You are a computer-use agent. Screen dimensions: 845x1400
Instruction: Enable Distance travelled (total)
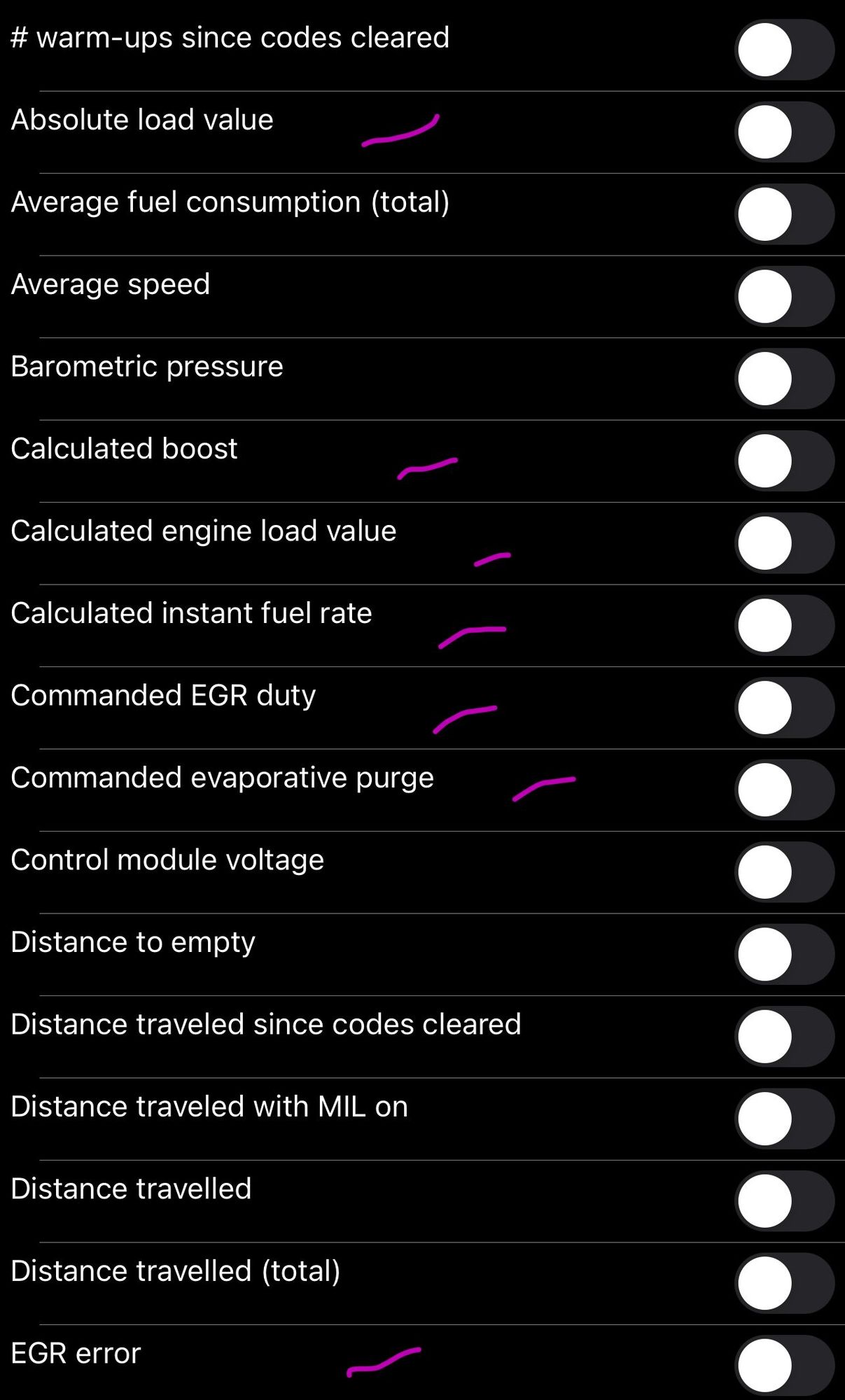(784, 1283)
